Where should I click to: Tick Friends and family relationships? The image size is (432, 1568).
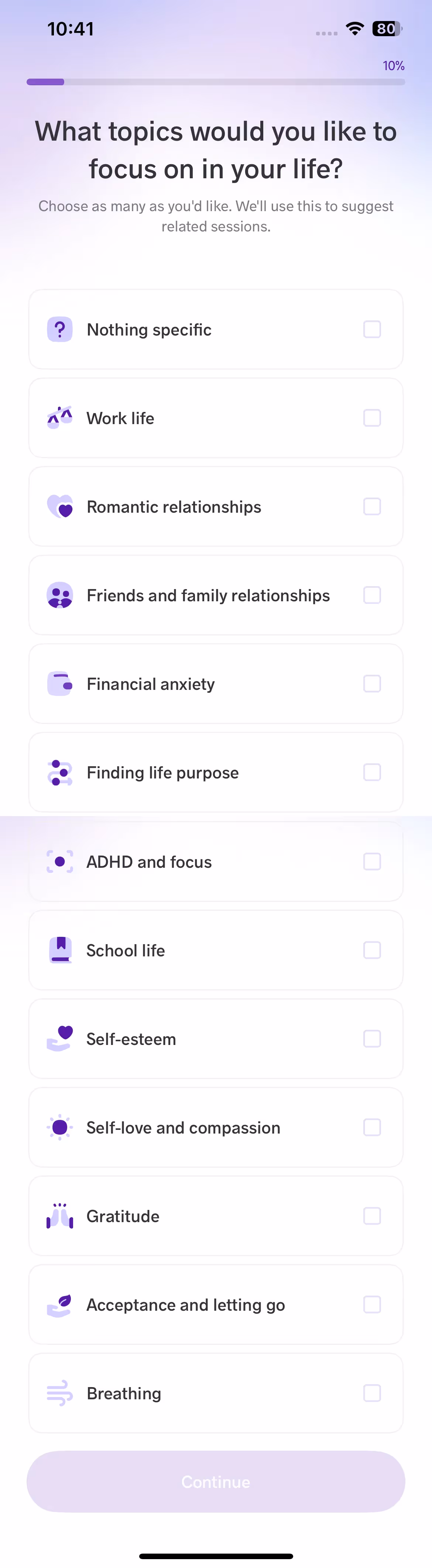372,595
